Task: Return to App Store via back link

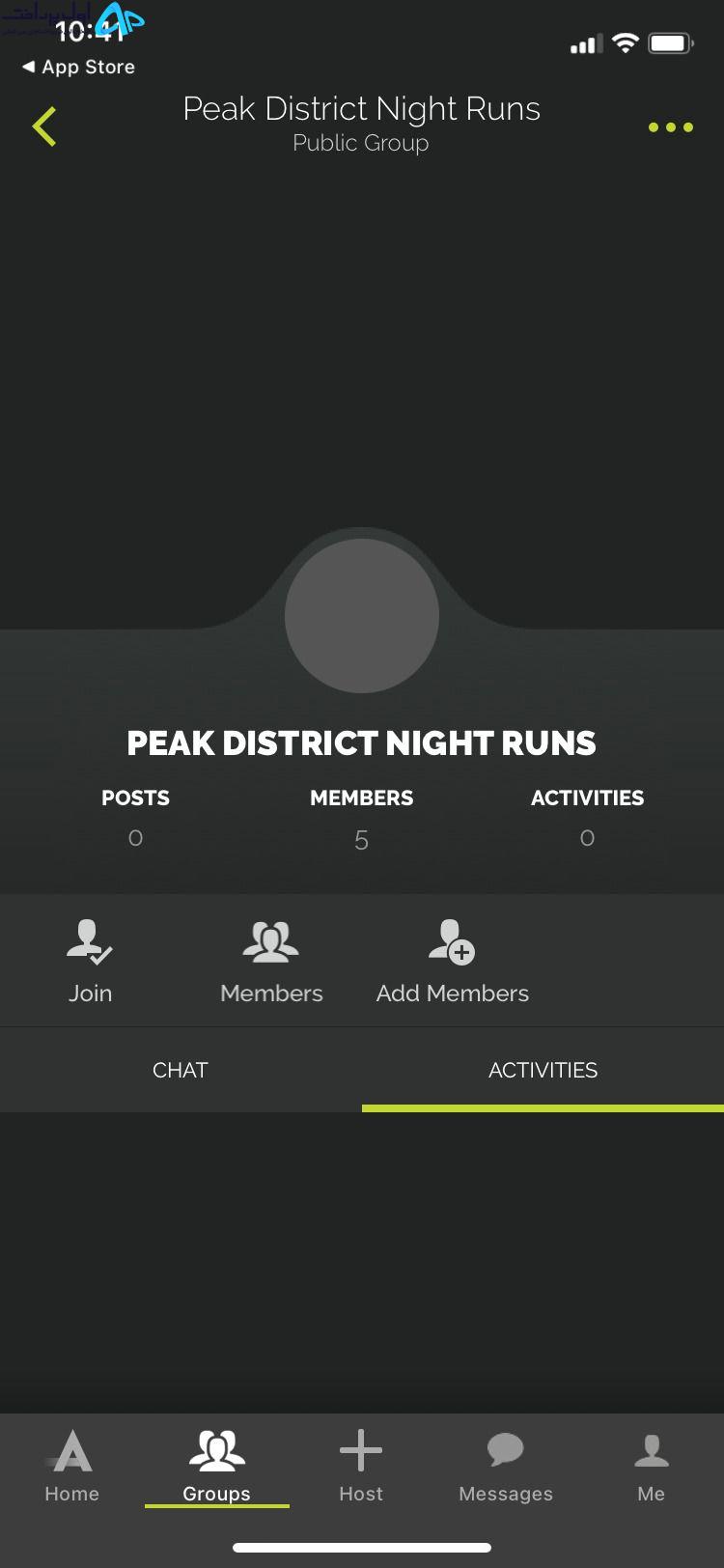Action: tap(78, 67)
